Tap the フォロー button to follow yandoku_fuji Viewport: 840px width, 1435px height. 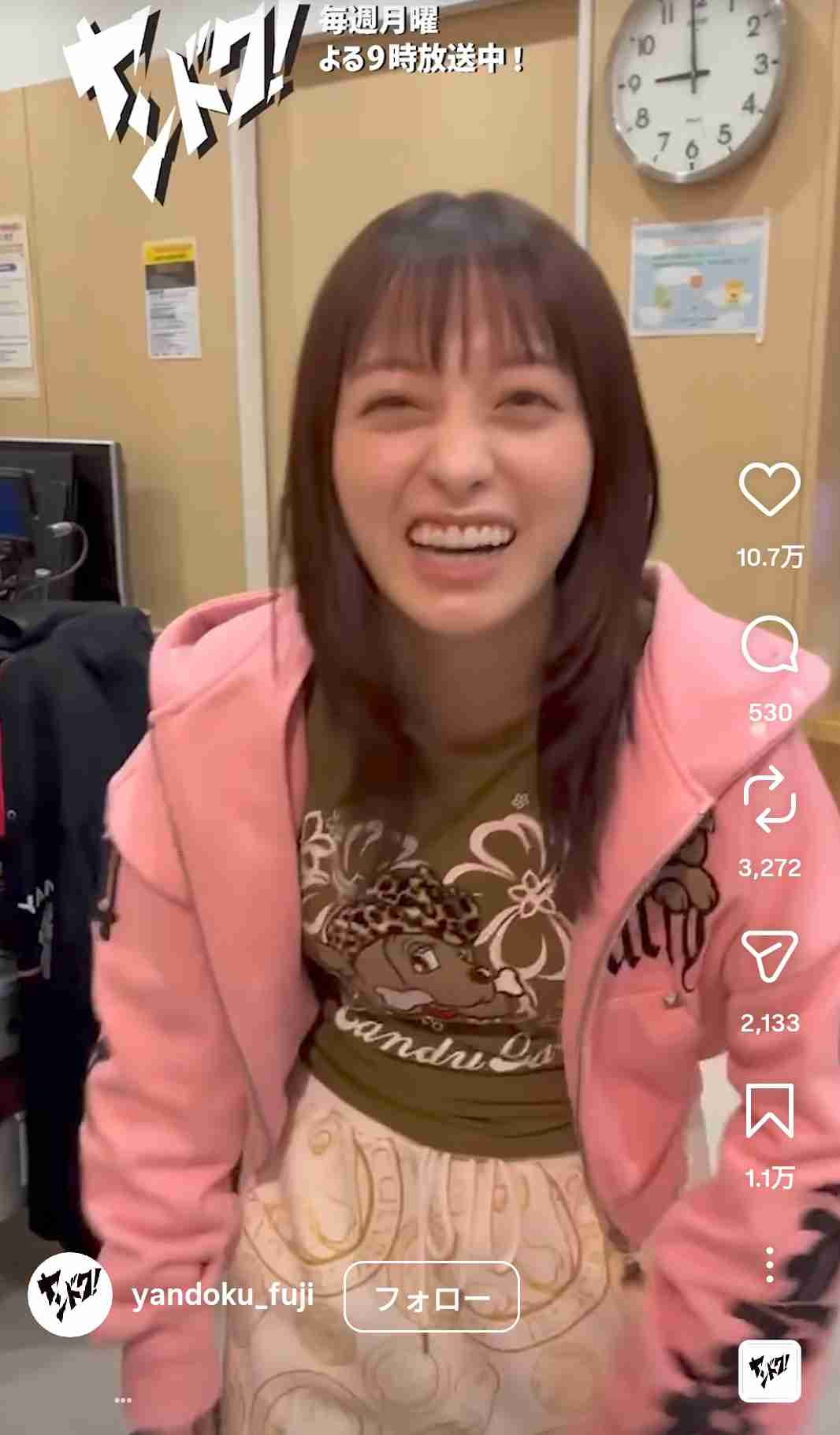pos(431,1297)
